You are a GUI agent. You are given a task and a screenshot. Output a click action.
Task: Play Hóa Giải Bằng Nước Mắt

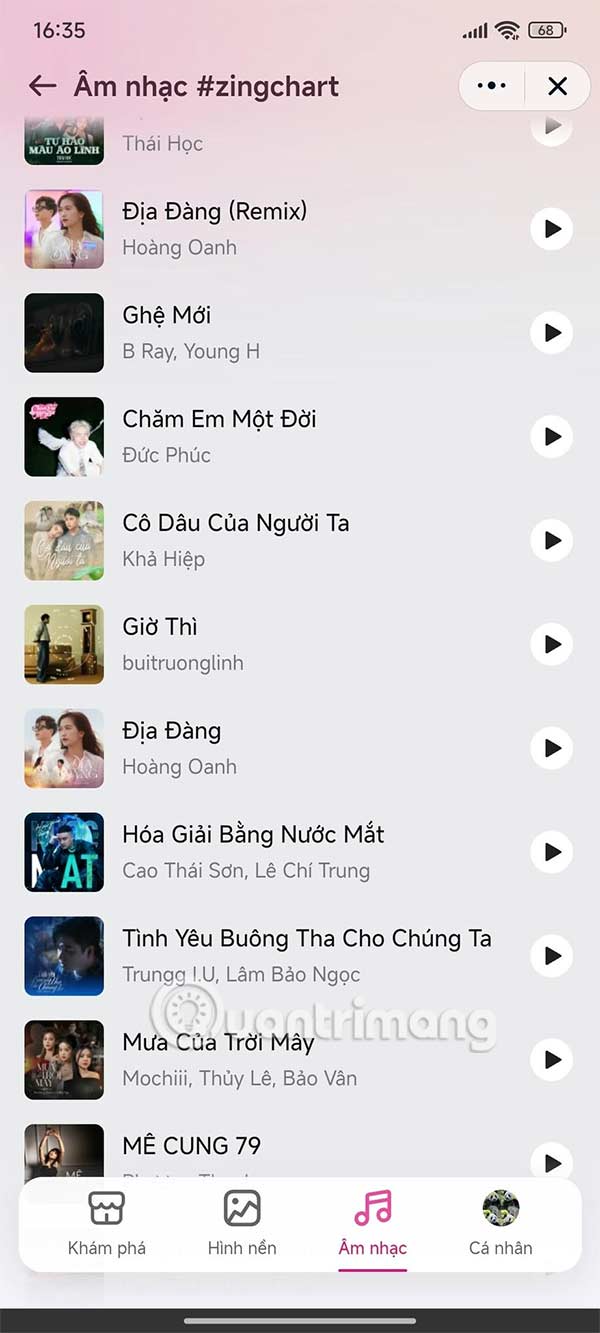point(552,852)
